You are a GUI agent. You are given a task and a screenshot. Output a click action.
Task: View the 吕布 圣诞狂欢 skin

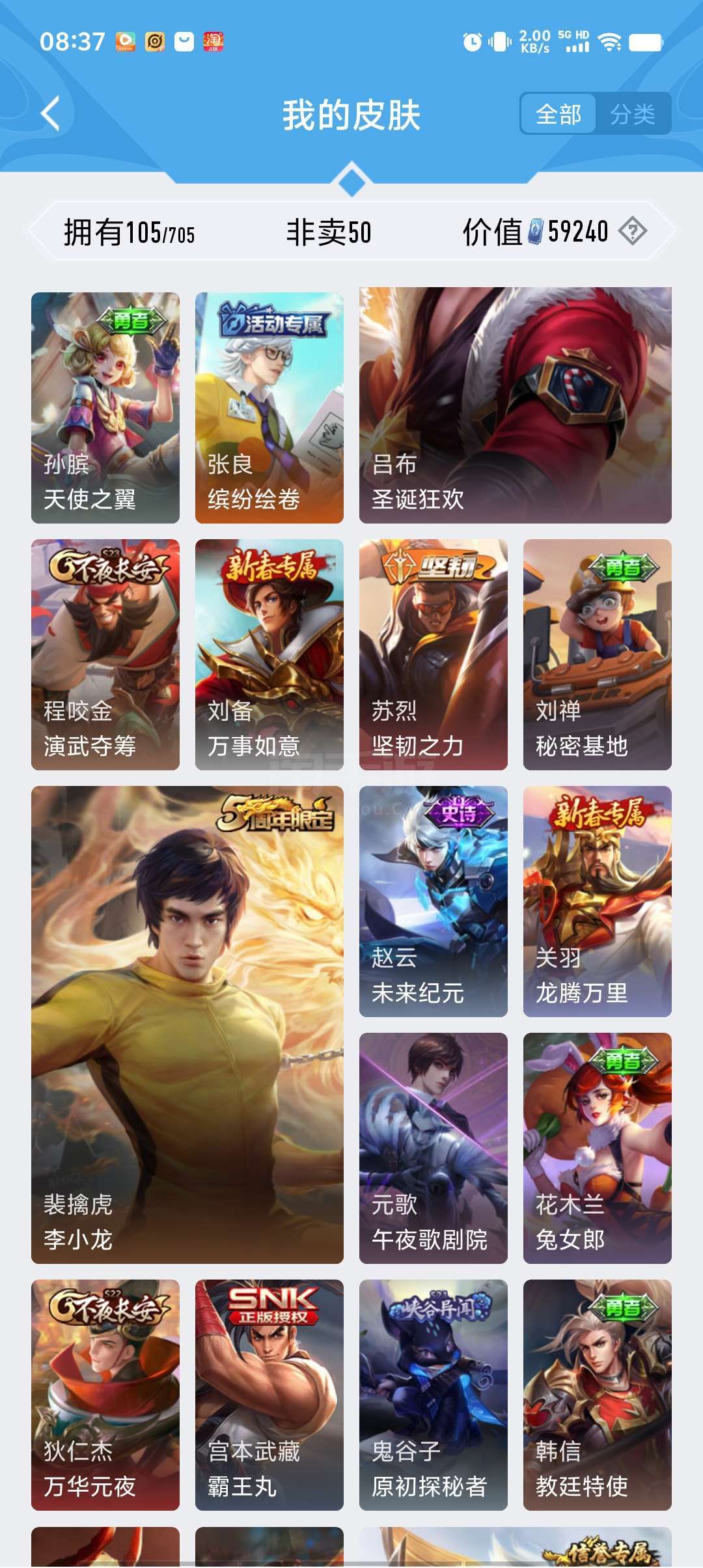(x=516, y=405)
